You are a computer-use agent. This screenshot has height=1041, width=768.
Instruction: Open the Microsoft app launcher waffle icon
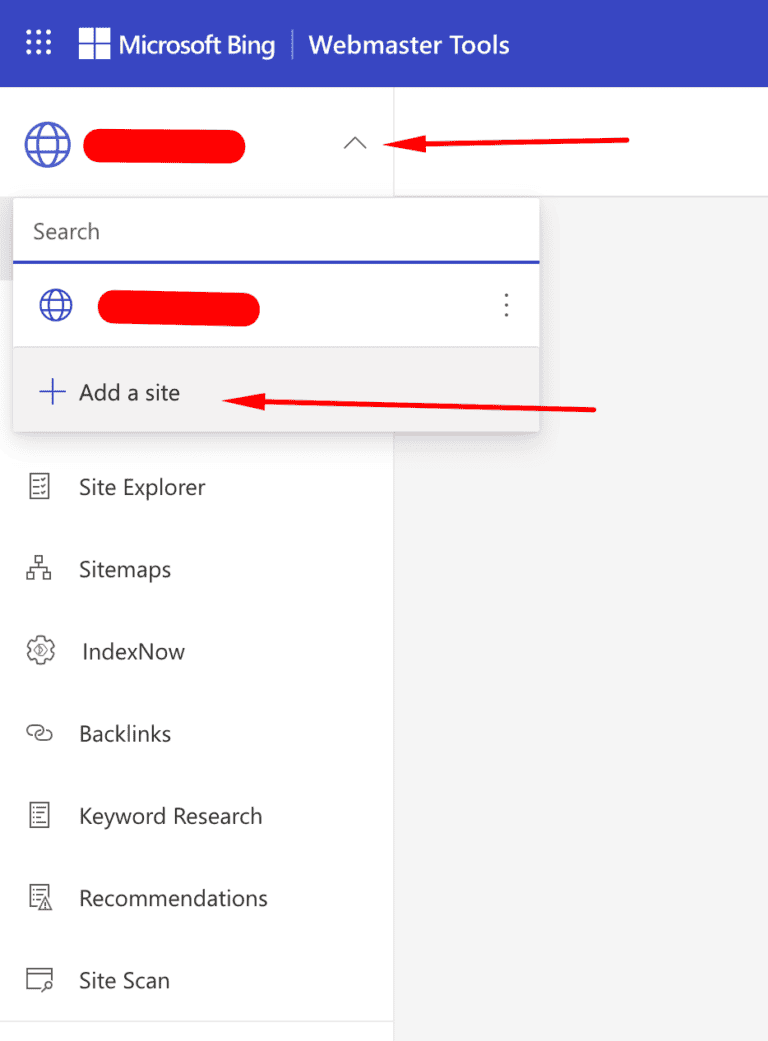coord(38,43)
